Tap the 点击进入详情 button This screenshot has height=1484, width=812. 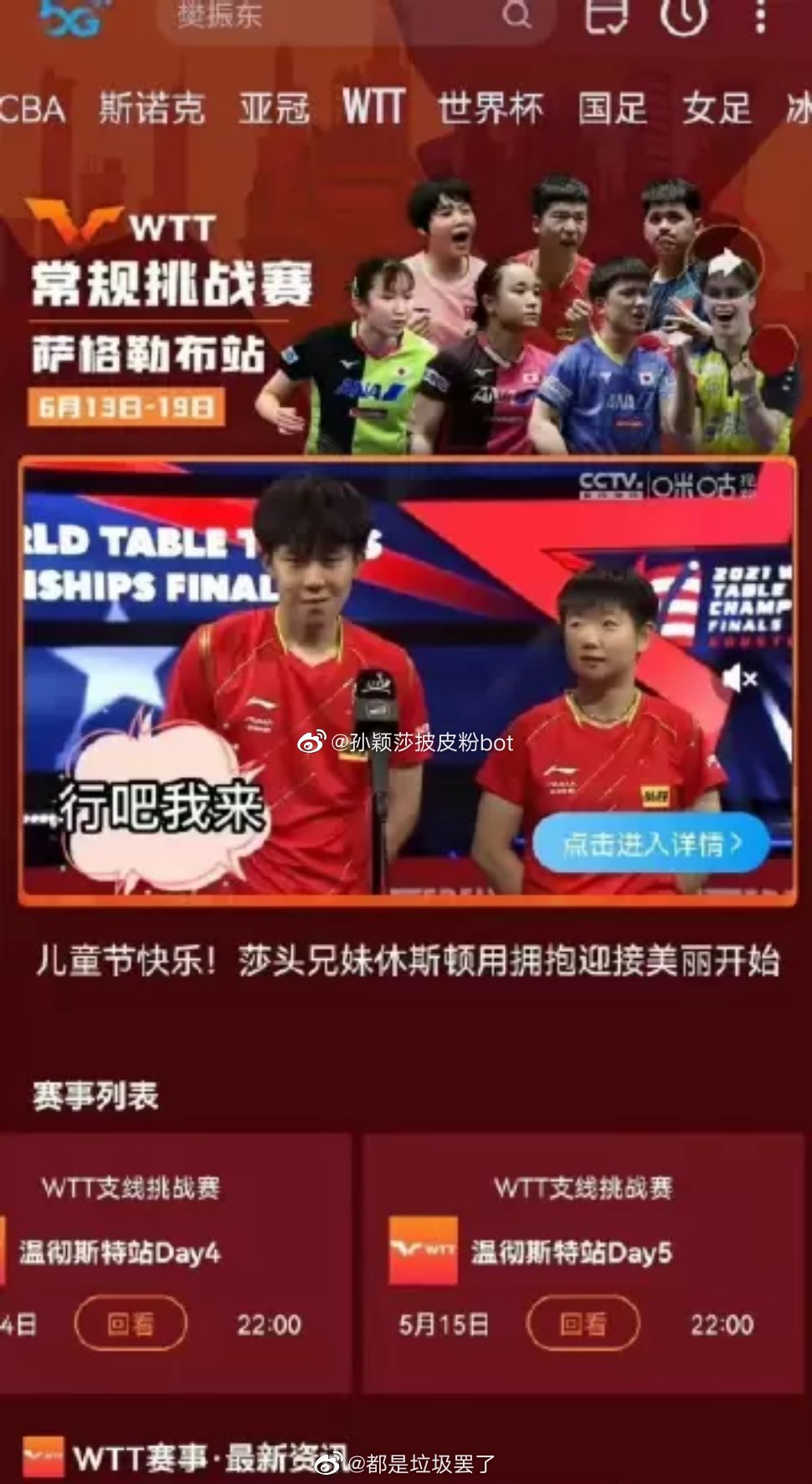pyautogui.click(x=650, y=843)
